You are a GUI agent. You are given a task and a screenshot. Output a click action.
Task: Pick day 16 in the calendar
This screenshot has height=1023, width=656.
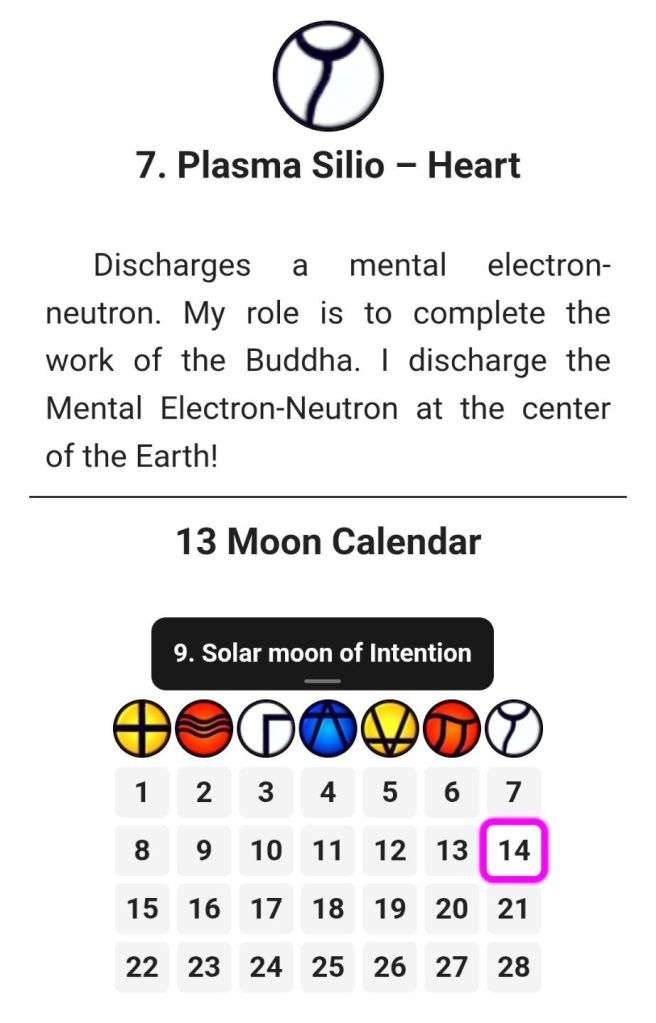coord(204,909)
